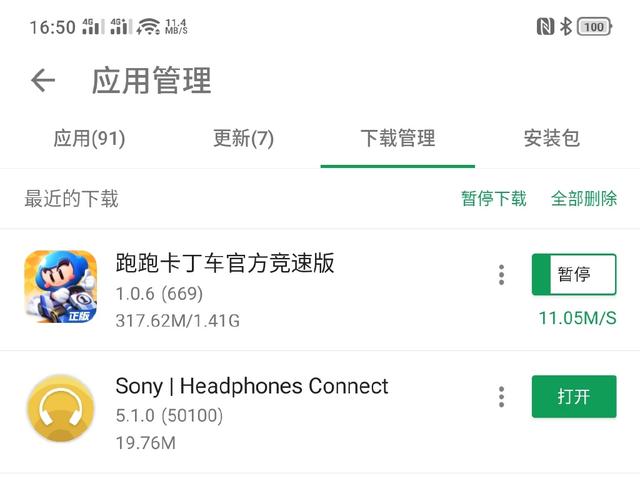The height and width of the screenshot is (489, 640).
Task: Tap 全部删除 to delete all
Action: [x=584, y=198]
